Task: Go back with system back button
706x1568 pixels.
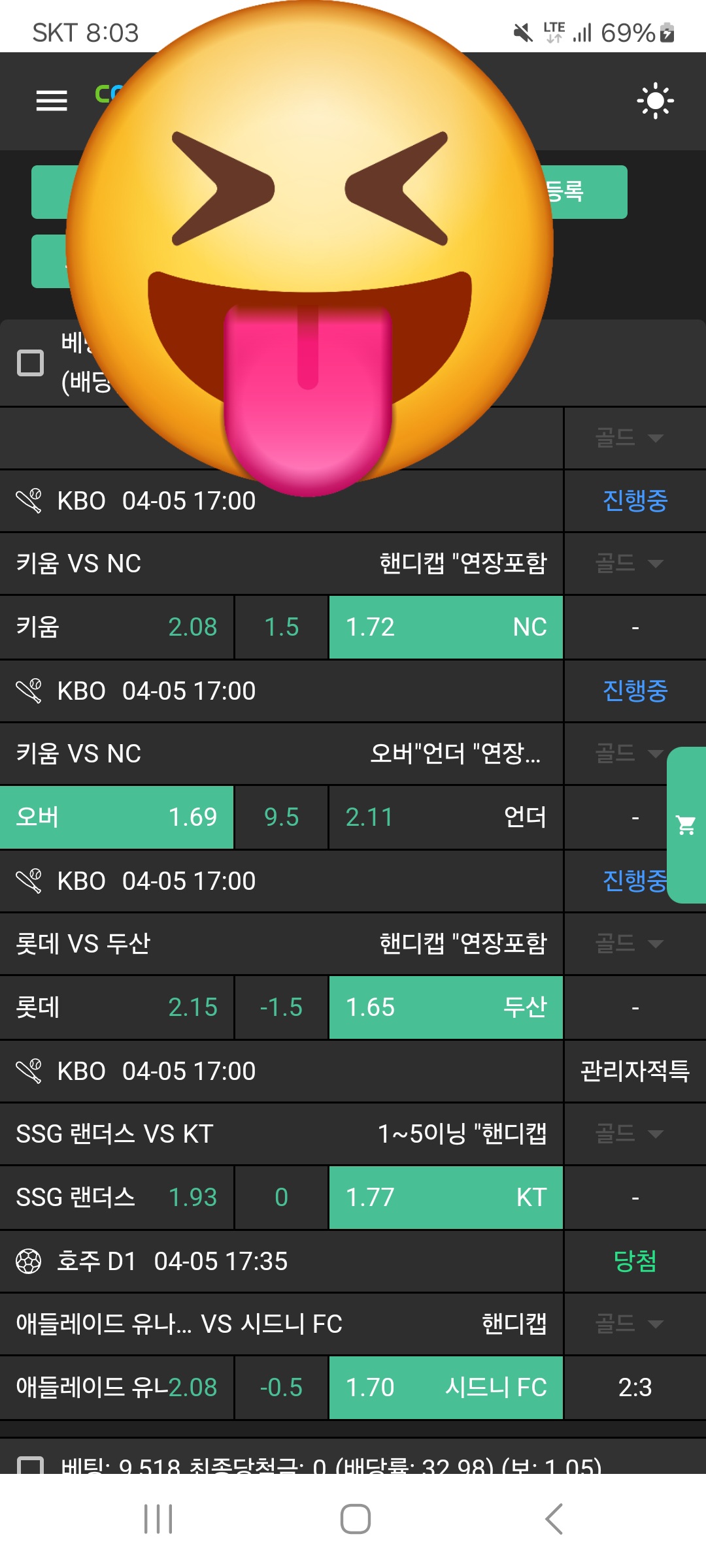Action: click(x=554, y=1518)
